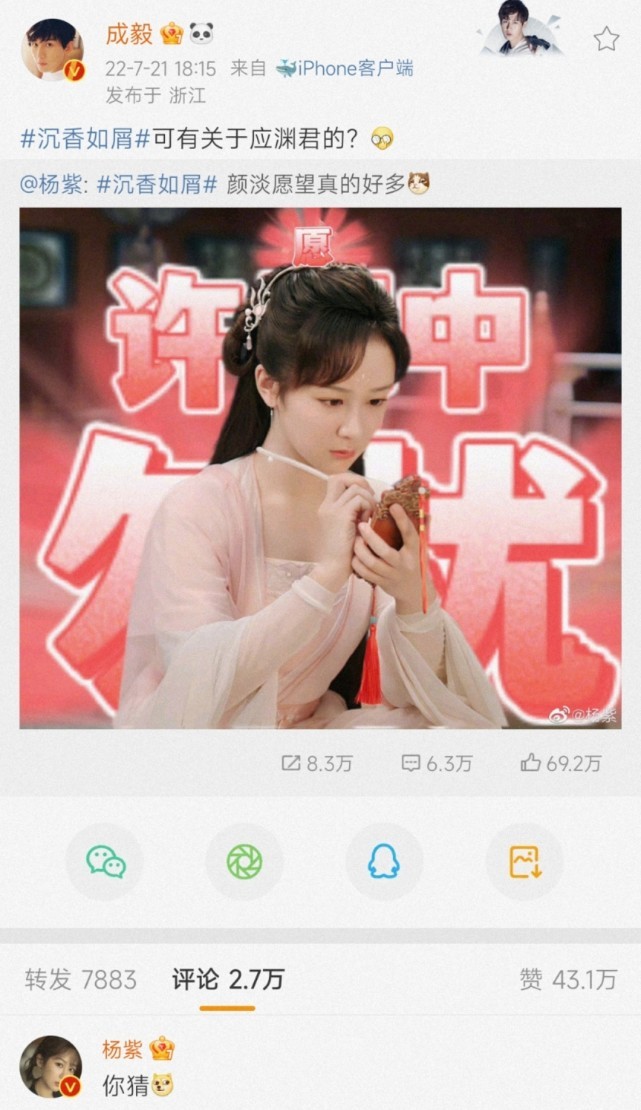Like the original post with 69.2万 likes
The height and width of the screenshot is (1110, 641).
(561, 763)
